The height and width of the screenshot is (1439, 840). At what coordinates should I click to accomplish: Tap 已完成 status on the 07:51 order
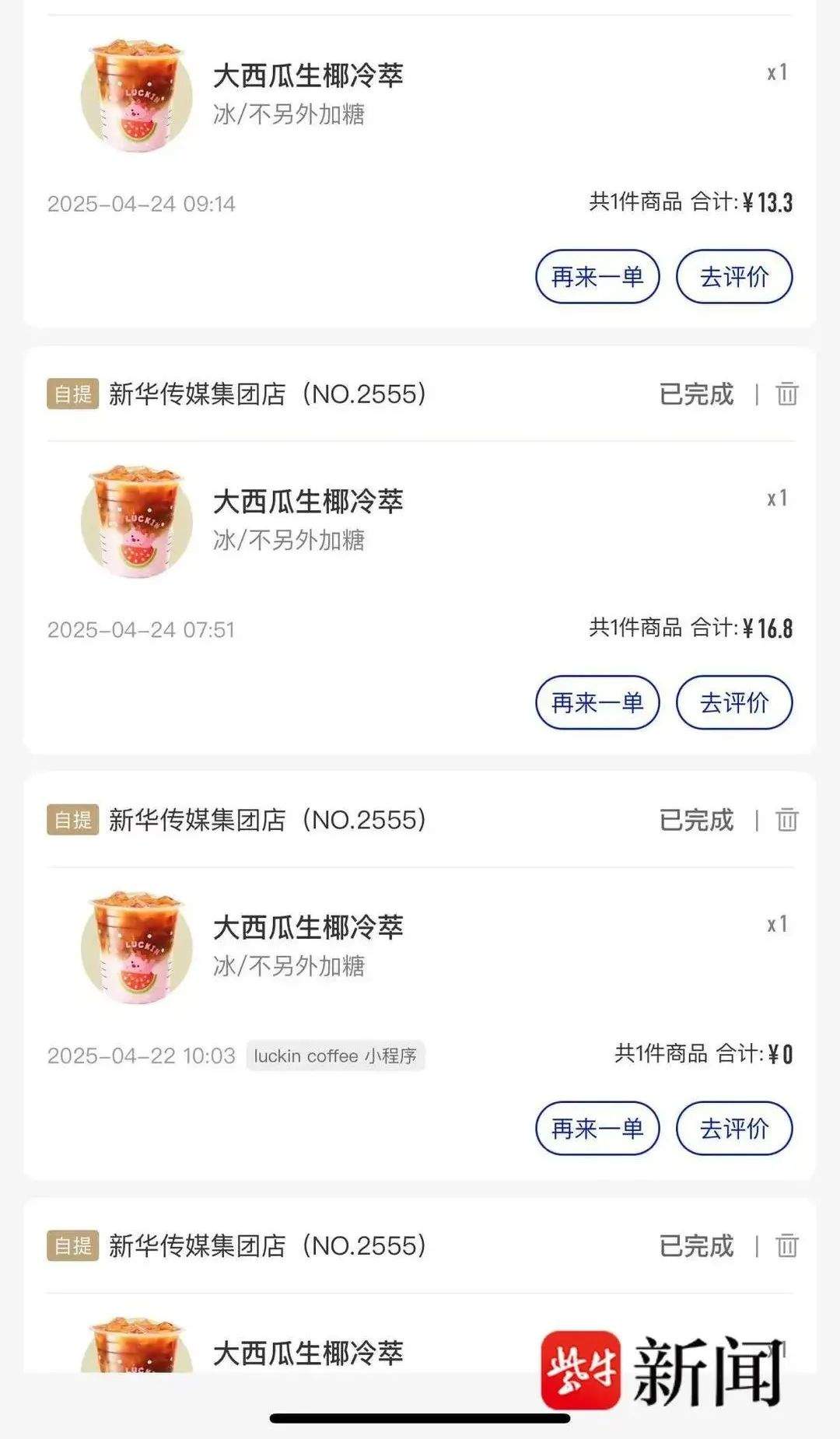coord(695,393)
